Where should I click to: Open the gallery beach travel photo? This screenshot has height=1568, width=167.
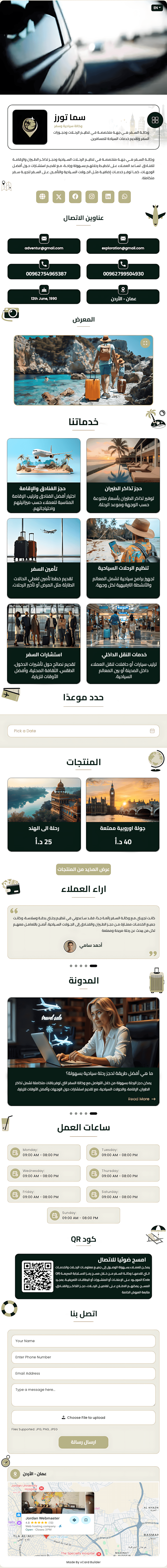pos(83,370)
